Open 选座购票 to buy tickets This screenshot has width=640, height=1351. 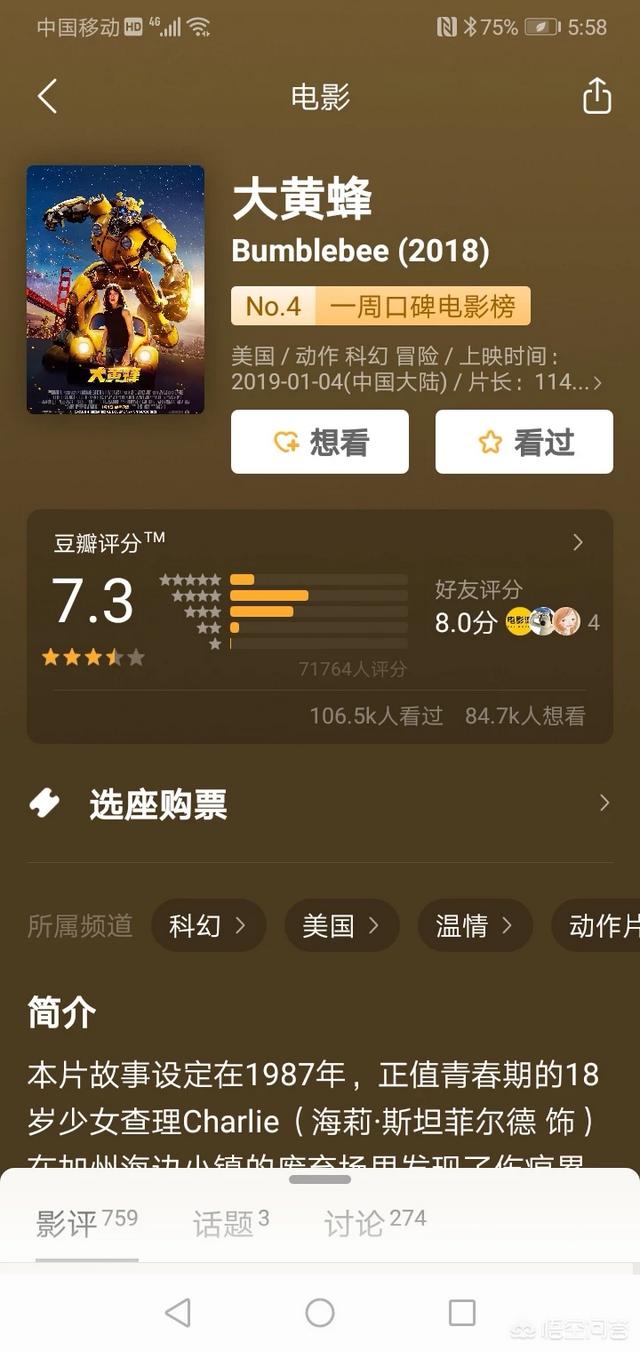coord(320,805)
